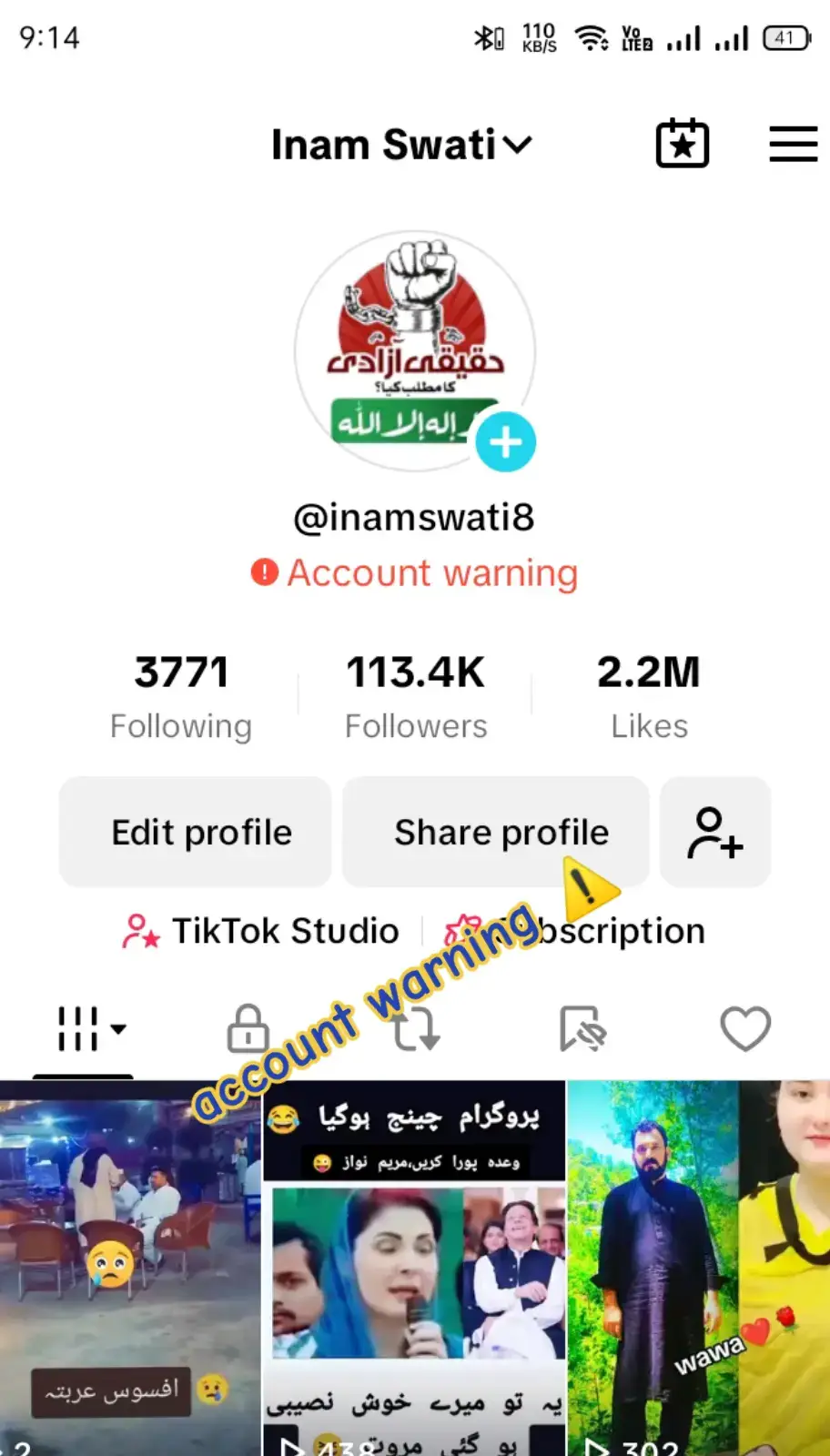Open TikTok Studio
The height and width of the screenshot is (1456, 830).
261,931
